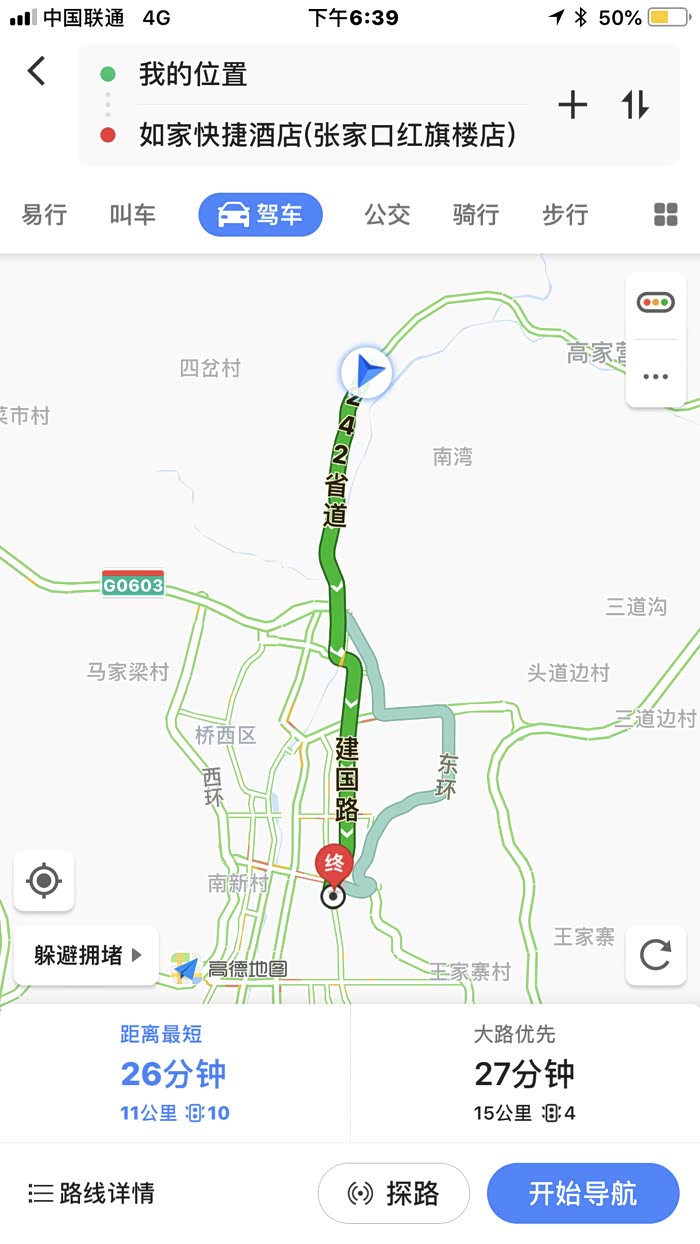Toggle the traffic light layer
Screen dimensions: 700x1244
point(656,303)
